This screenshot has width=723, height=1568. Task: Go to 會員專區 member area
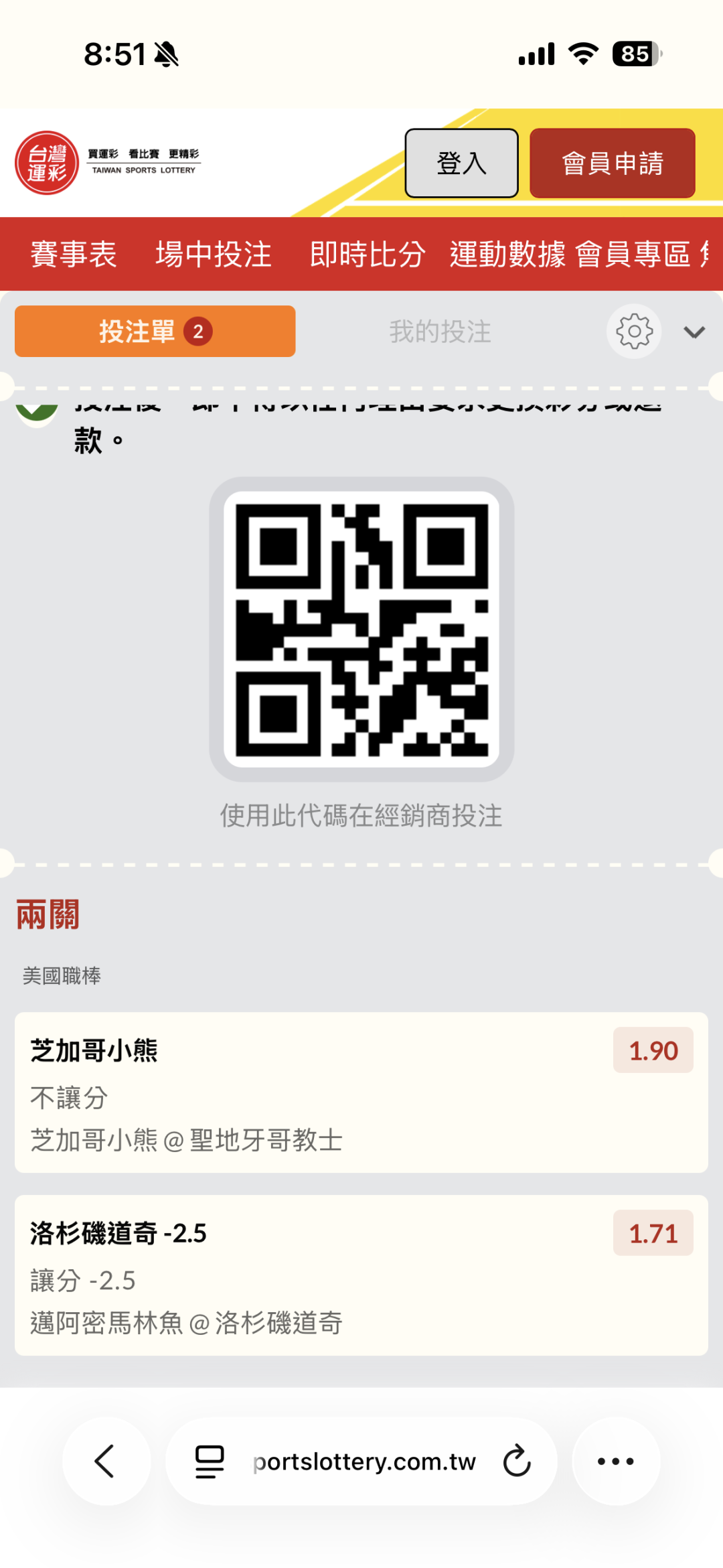[633, 255]
